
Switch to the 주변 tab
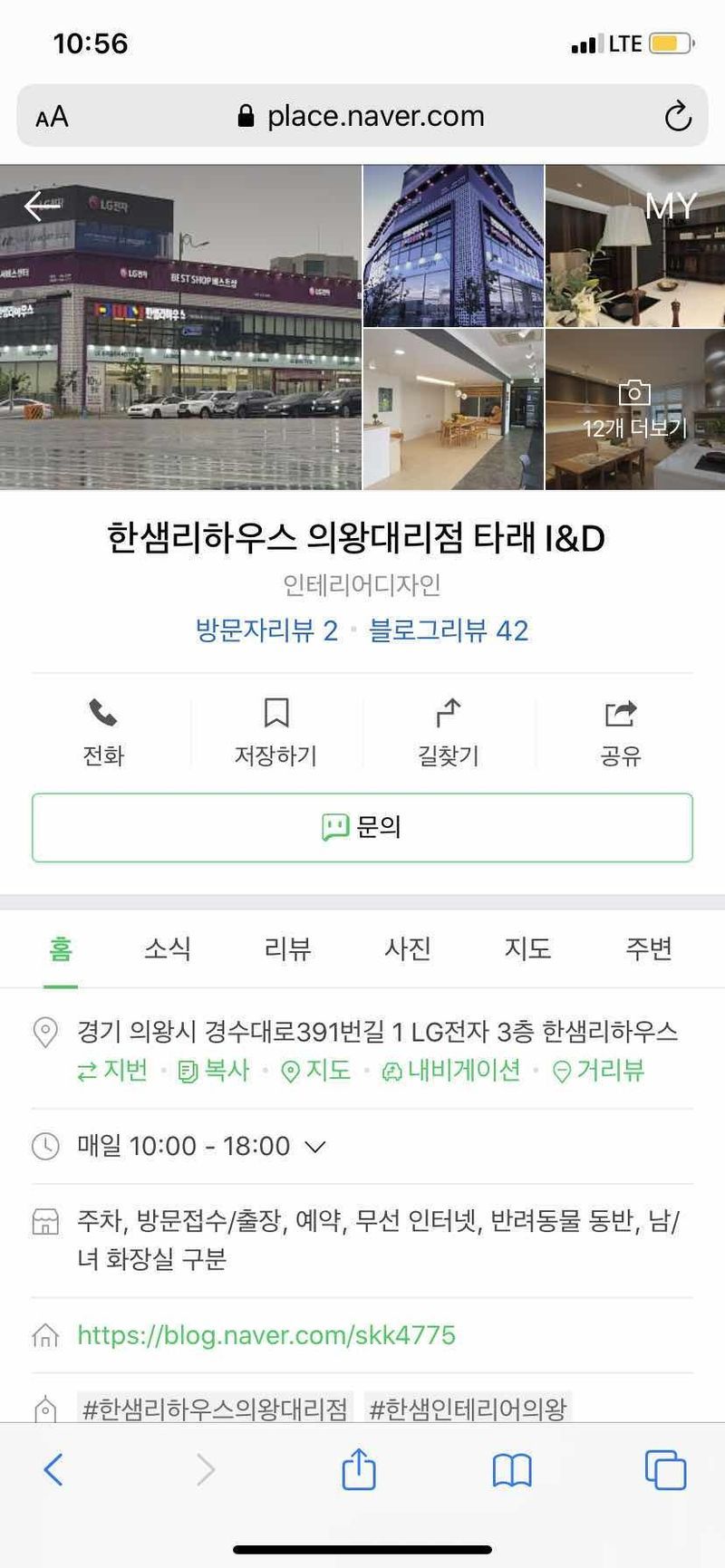(648, 948)
